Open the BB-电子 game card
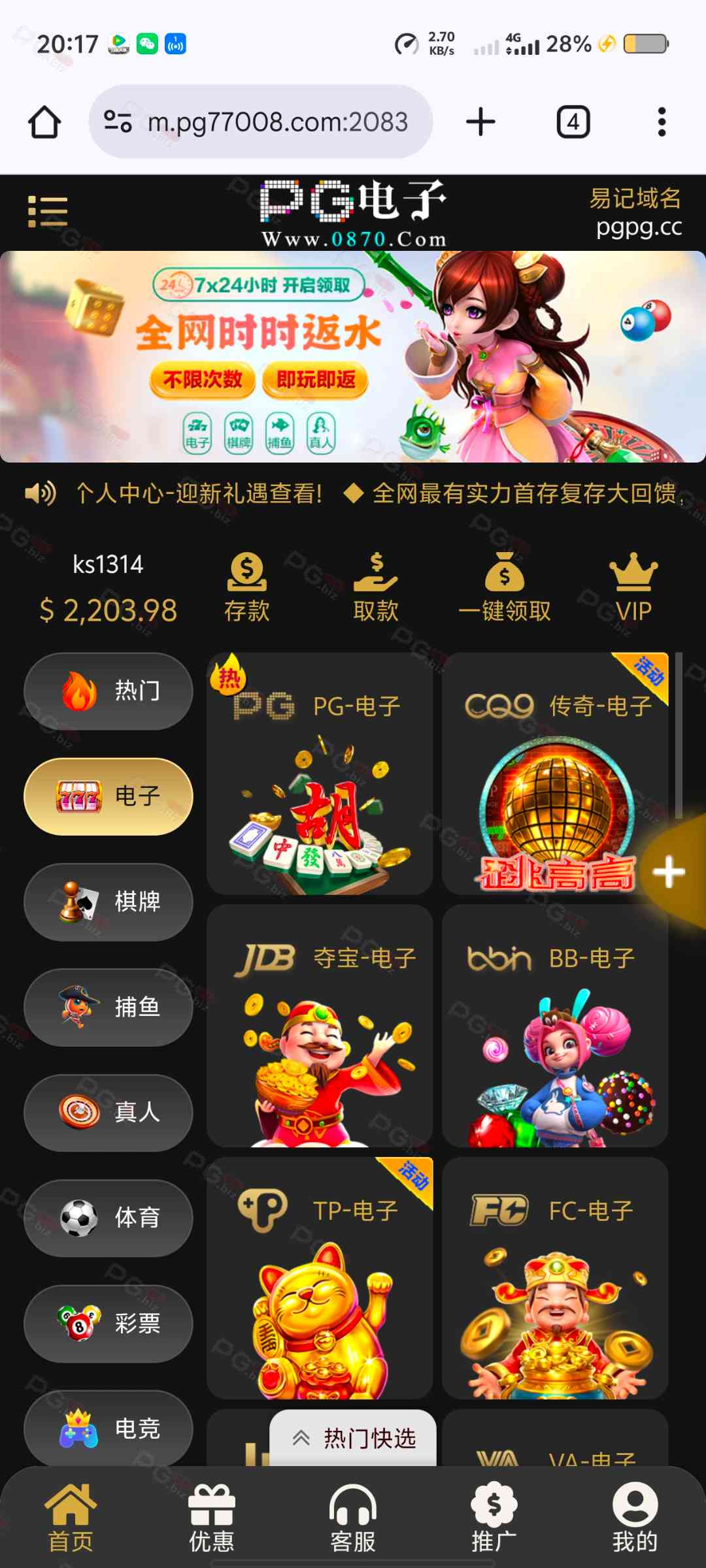This screenshot has height=1568, width=706. click(555, 1026)
